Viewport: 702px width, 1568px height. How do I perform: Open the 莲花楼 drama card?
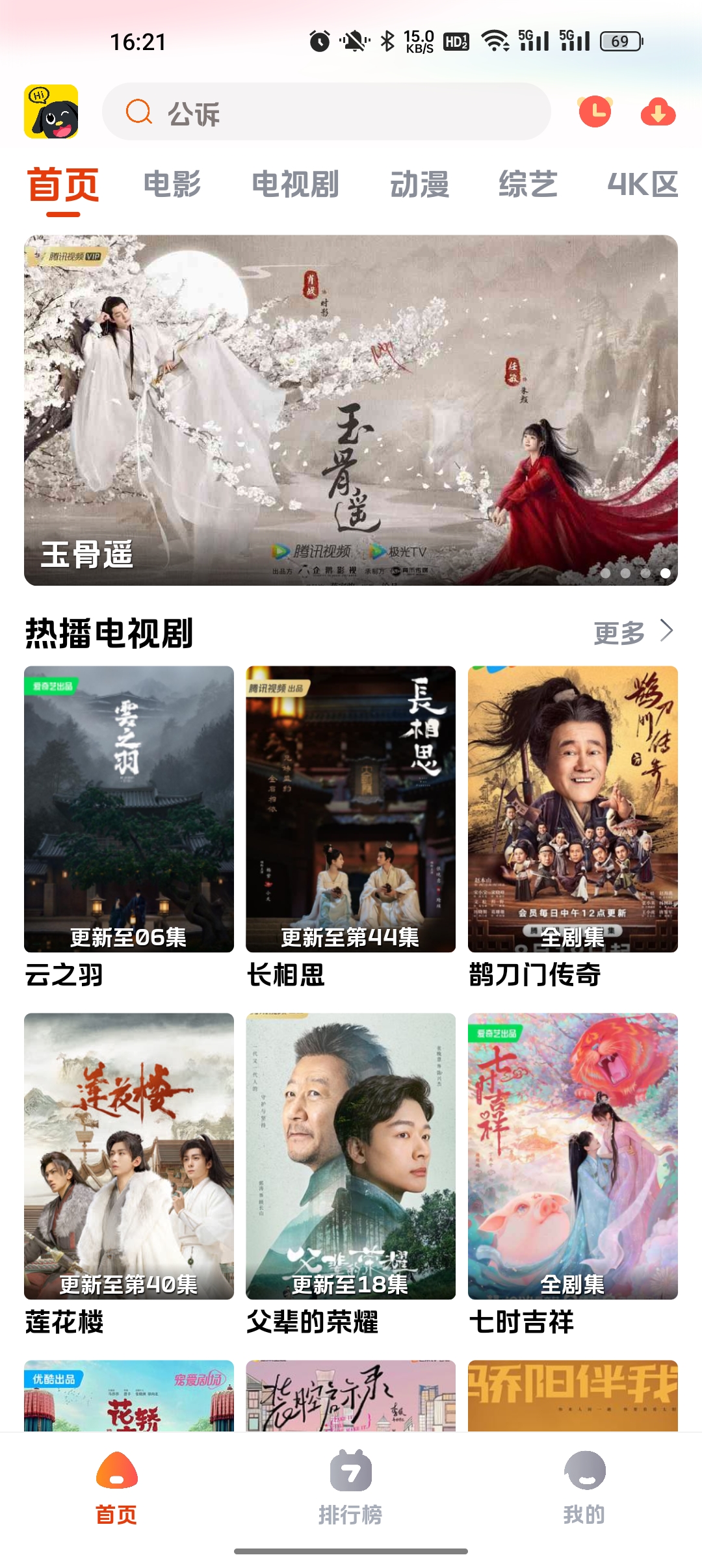click(129, 1156)
